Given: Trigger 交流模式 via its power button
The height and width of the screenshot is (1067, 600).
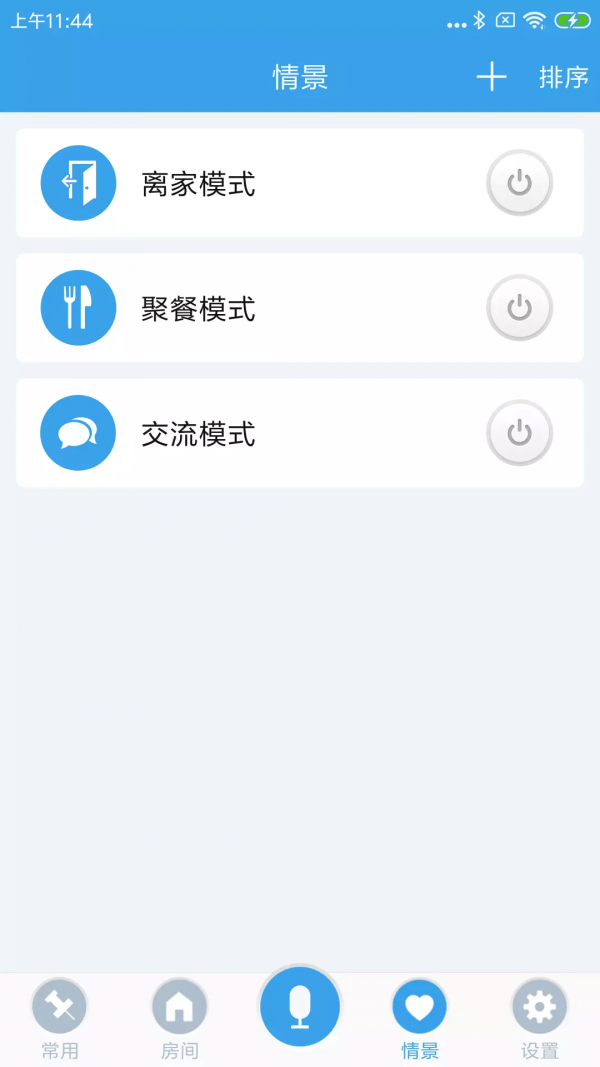Looking at the screenshot, I should click(519, 433).
